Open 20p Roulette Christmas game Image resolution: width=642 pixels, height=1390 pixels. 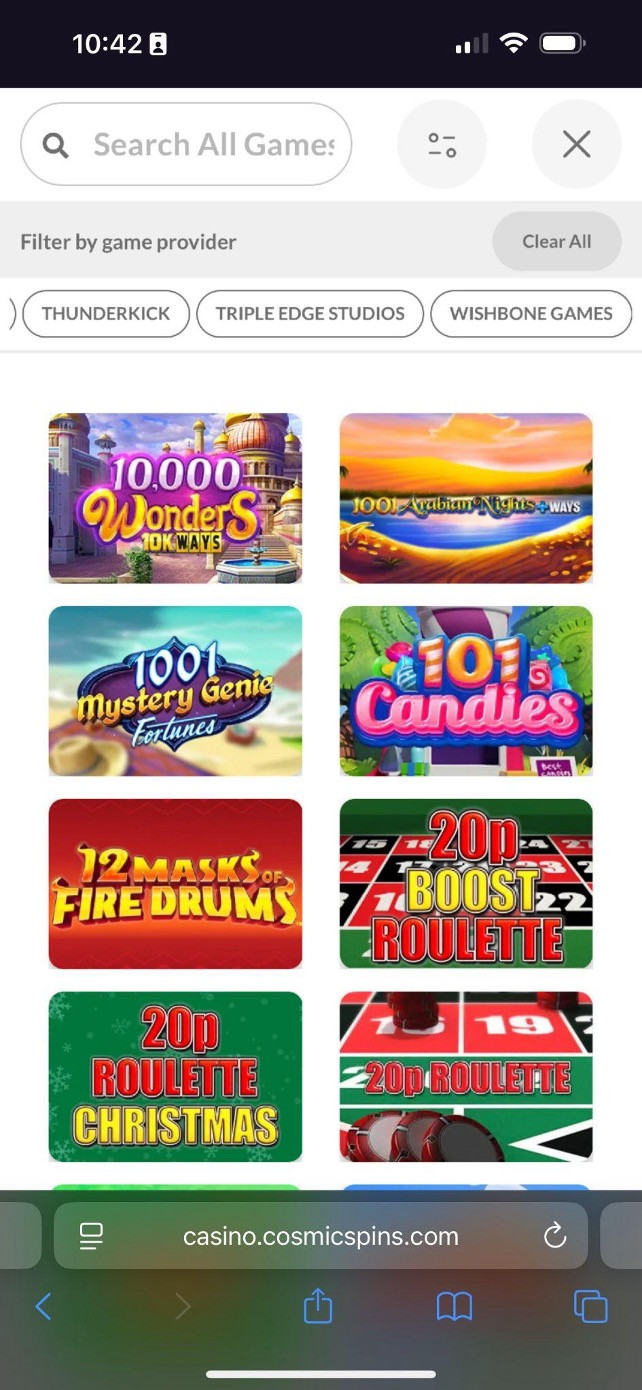click(x=175, y=1077)
